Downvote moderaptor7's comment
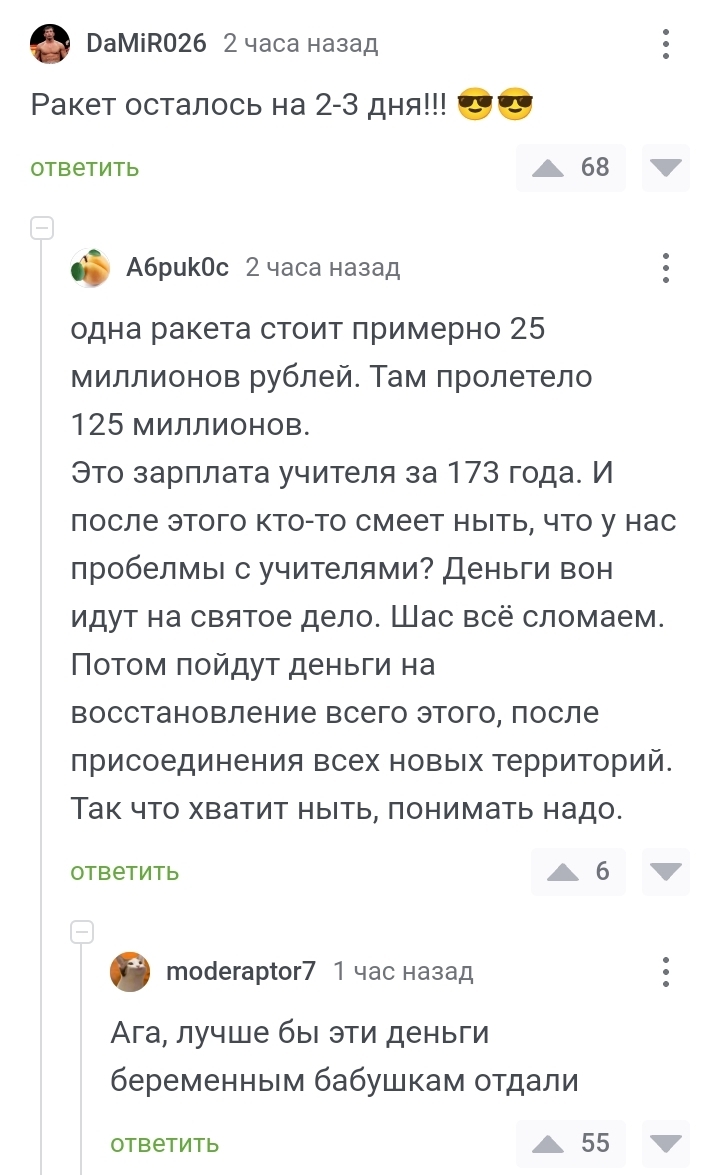Image resolution: width=709 pixels, height=1175 pixels. coord(666,1143)
